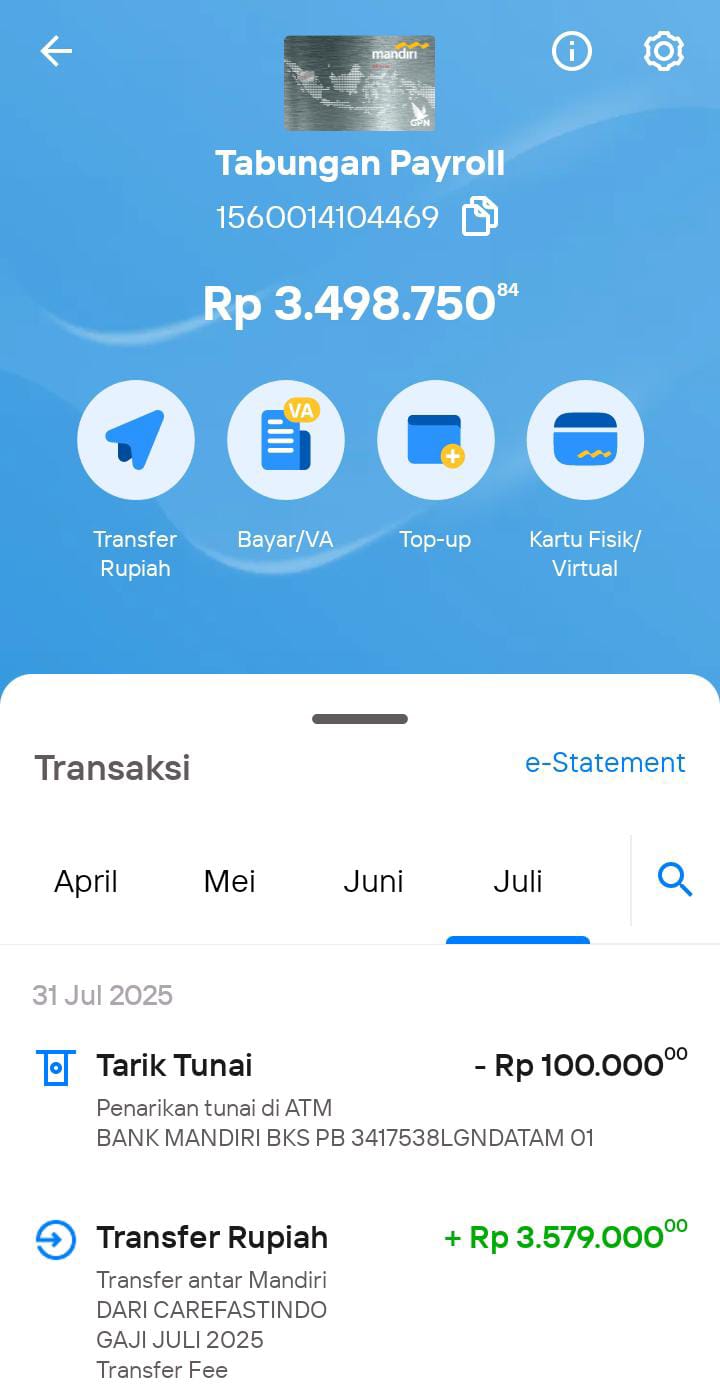
Task: Switch to the Juni tab
Action: click(374, 881)
